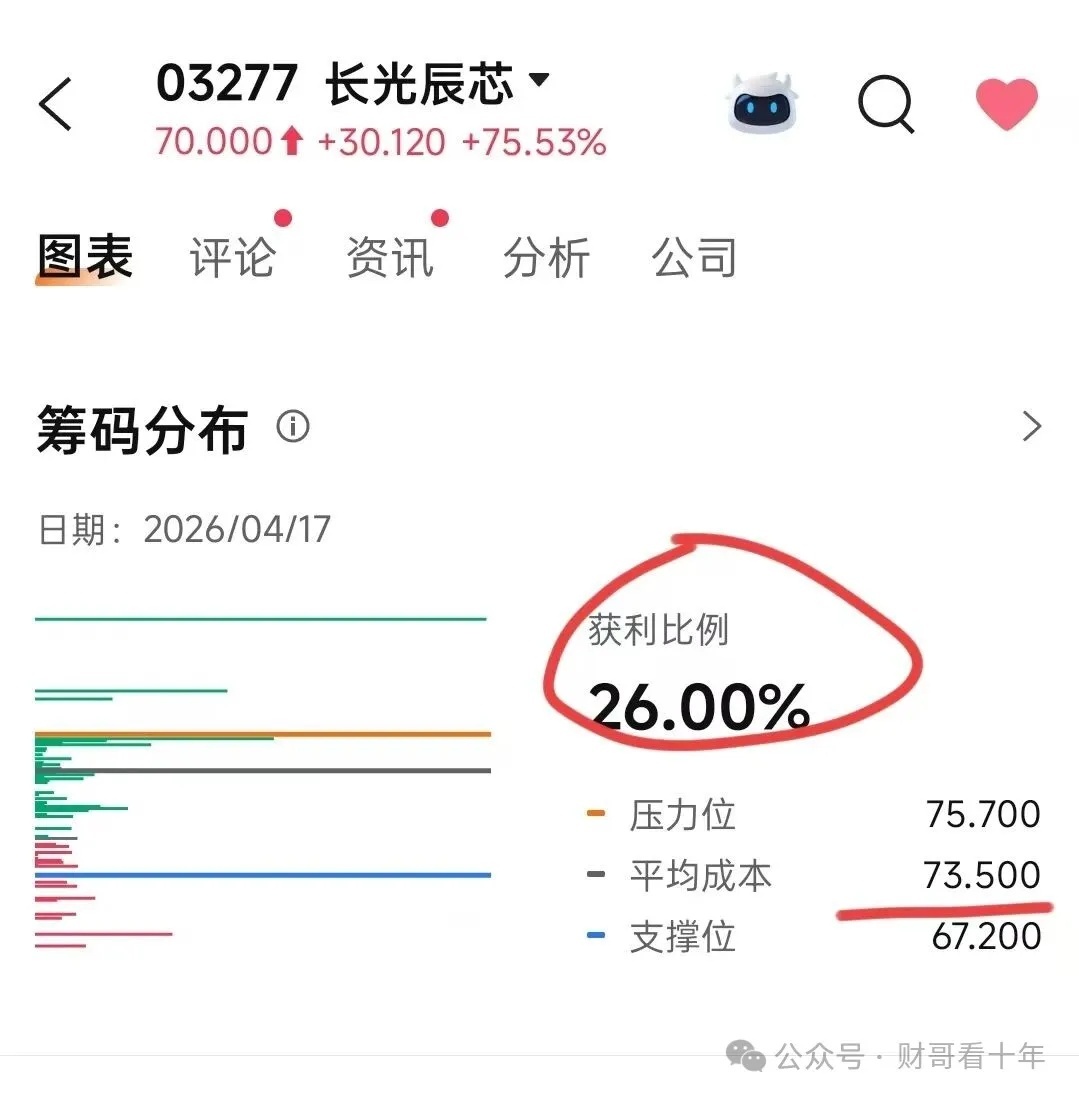The height and width of the screenshot is (1099, 1079).
Task: Open the robot AI assistant
Action: [766, 104]
